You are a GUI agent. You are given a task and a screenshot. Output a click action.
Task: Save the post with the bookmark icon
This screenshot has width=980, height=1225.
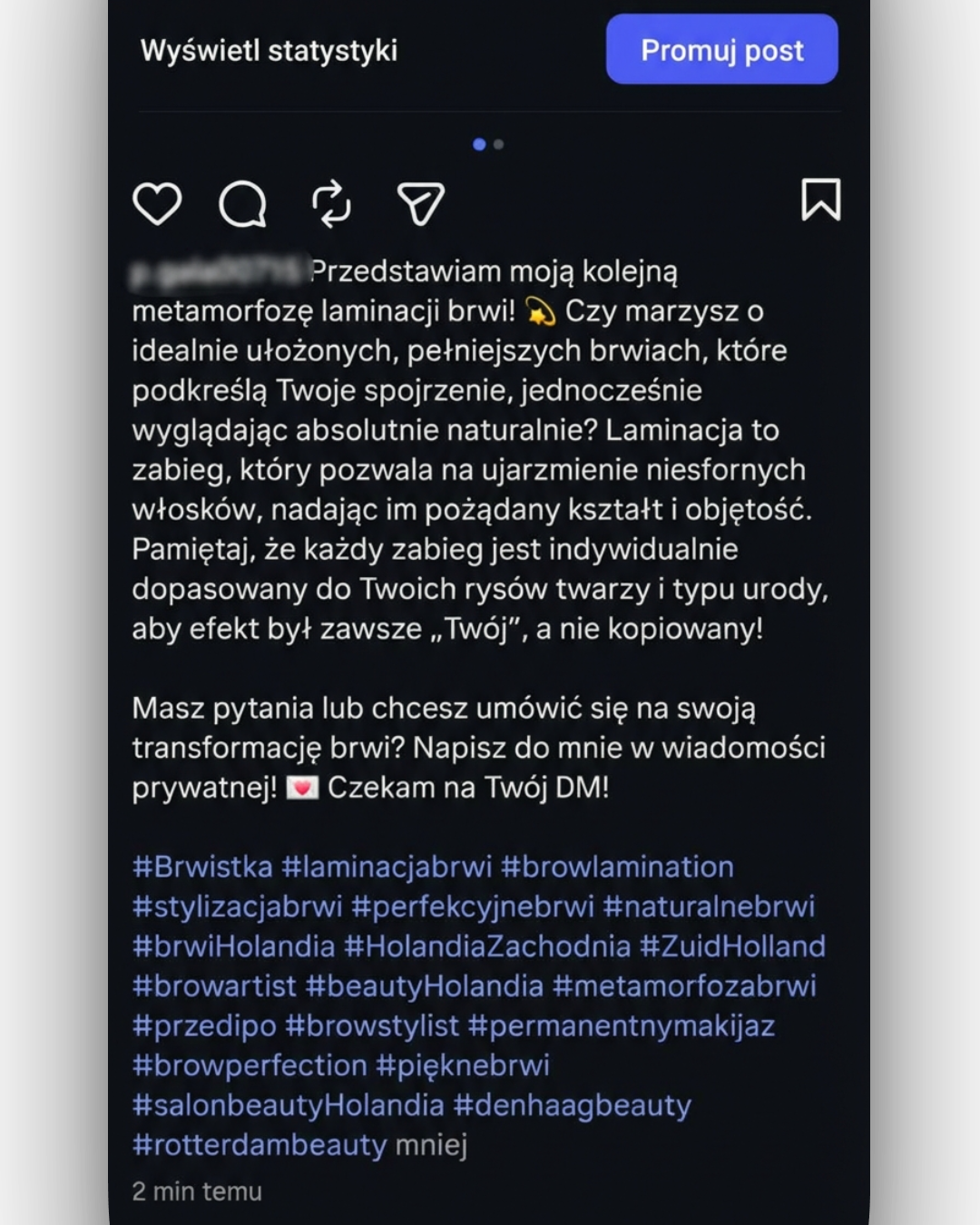[824, 201]
